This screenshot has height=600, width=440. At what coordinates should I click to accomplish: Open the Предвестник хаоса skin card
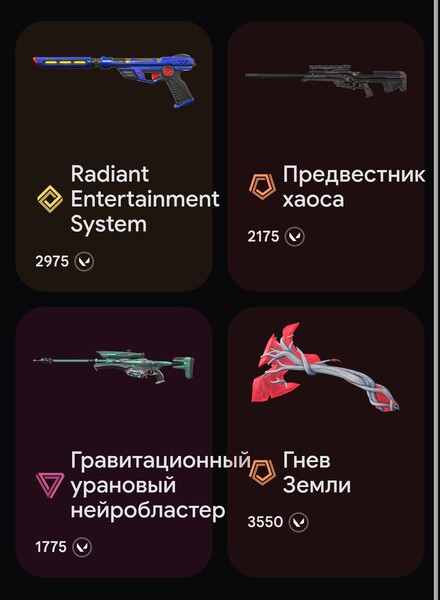(326, 156)
